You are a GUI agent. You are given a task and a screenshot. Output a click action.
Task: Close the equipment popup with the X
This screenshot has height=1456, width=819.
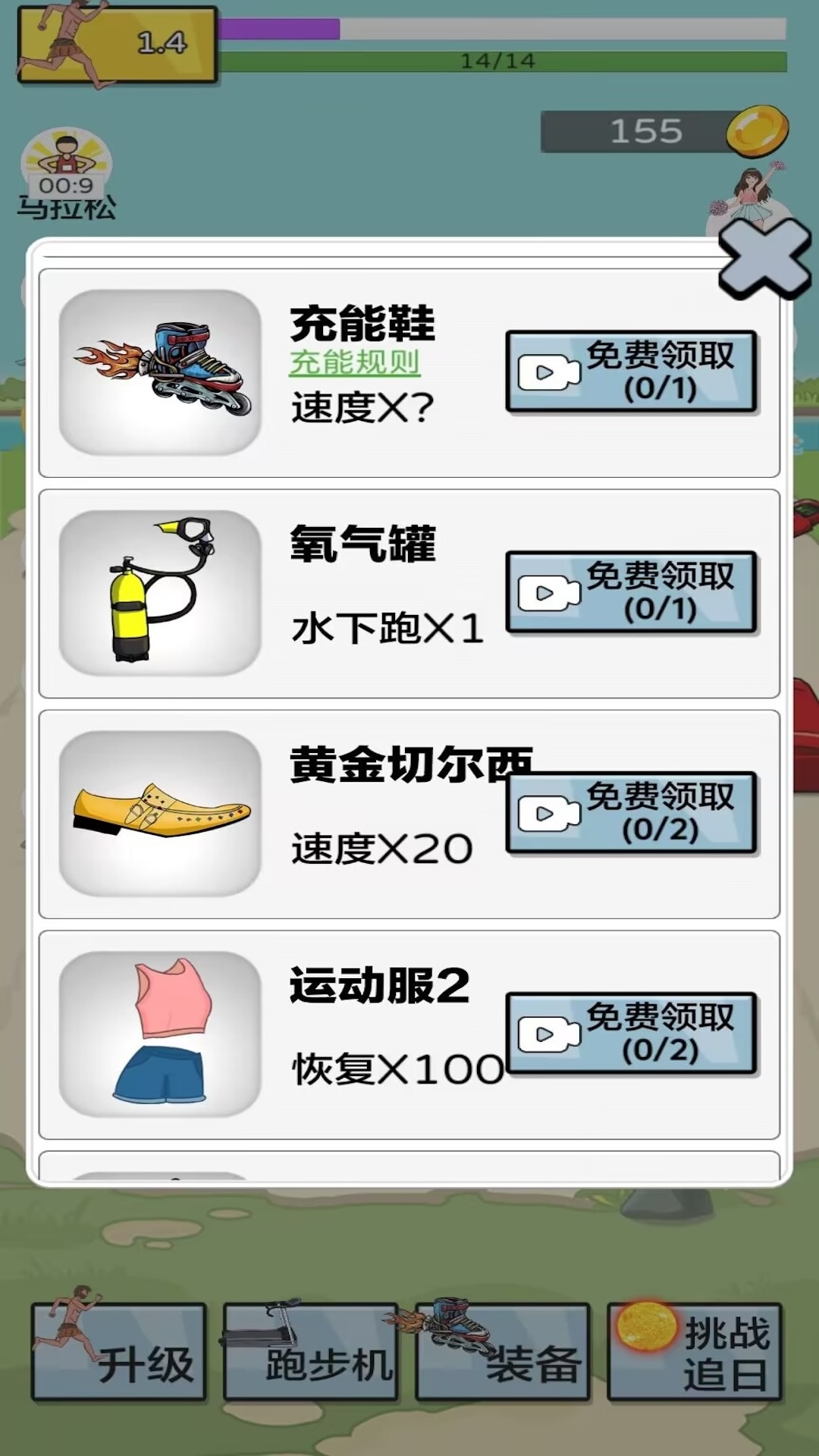point(764,259)
